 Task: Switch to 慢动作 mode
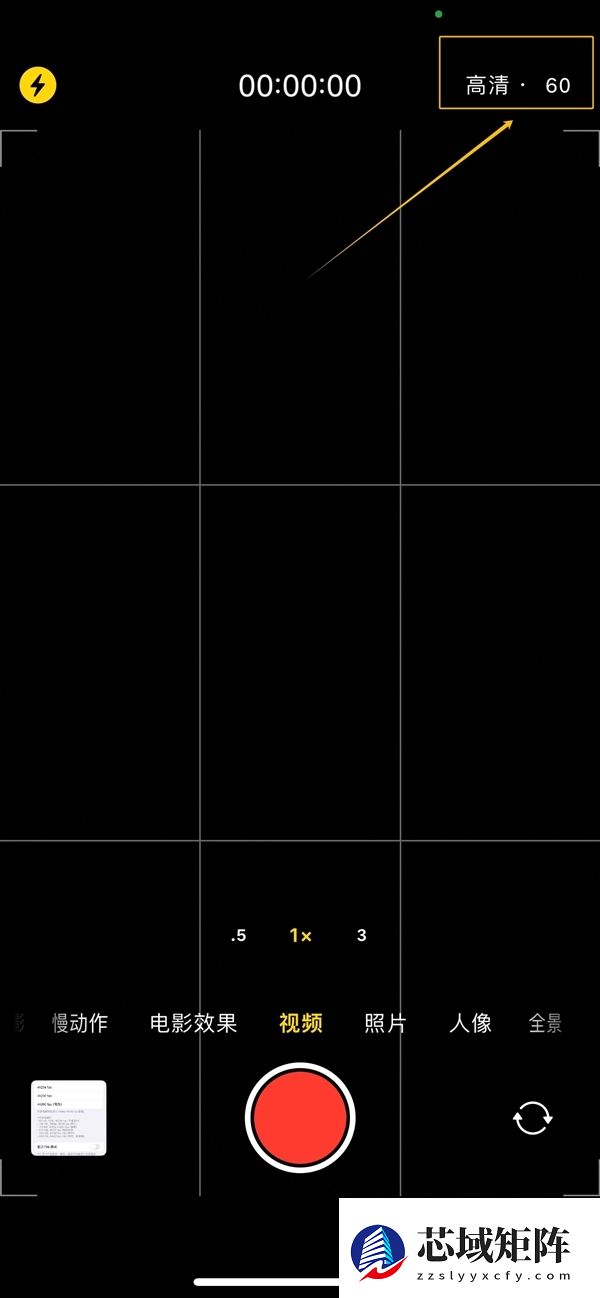coord(80,1023)
